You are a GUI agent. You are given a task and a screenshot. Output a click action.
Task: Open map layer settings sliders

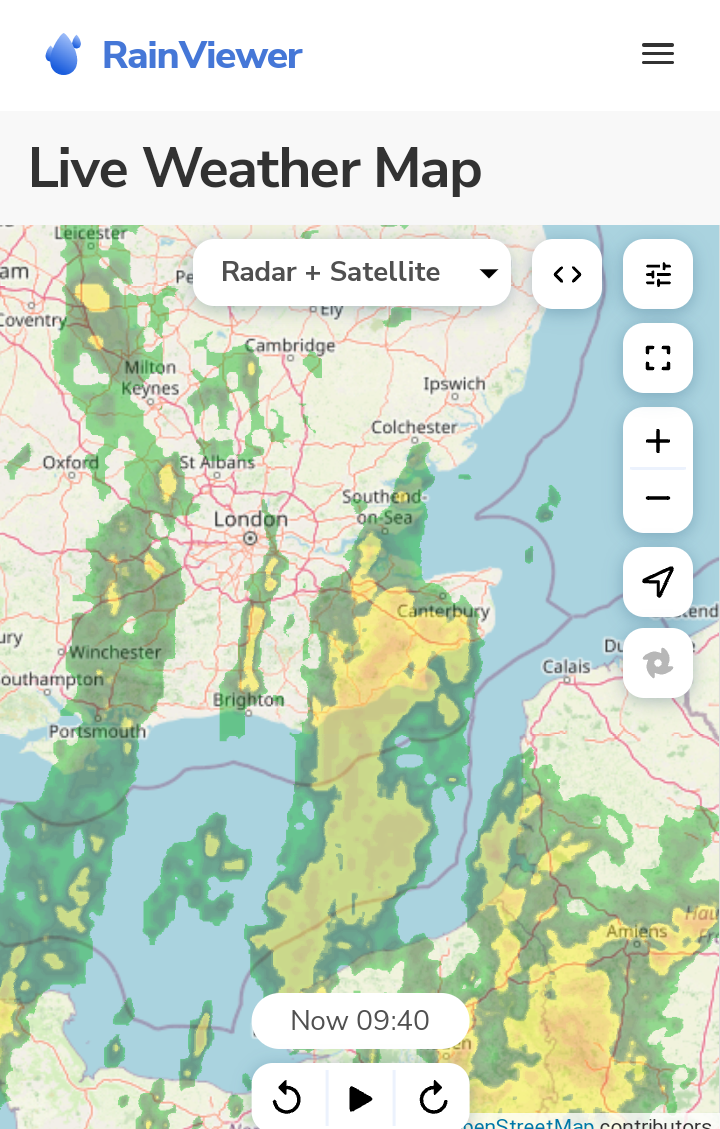(x=658, y=274)
